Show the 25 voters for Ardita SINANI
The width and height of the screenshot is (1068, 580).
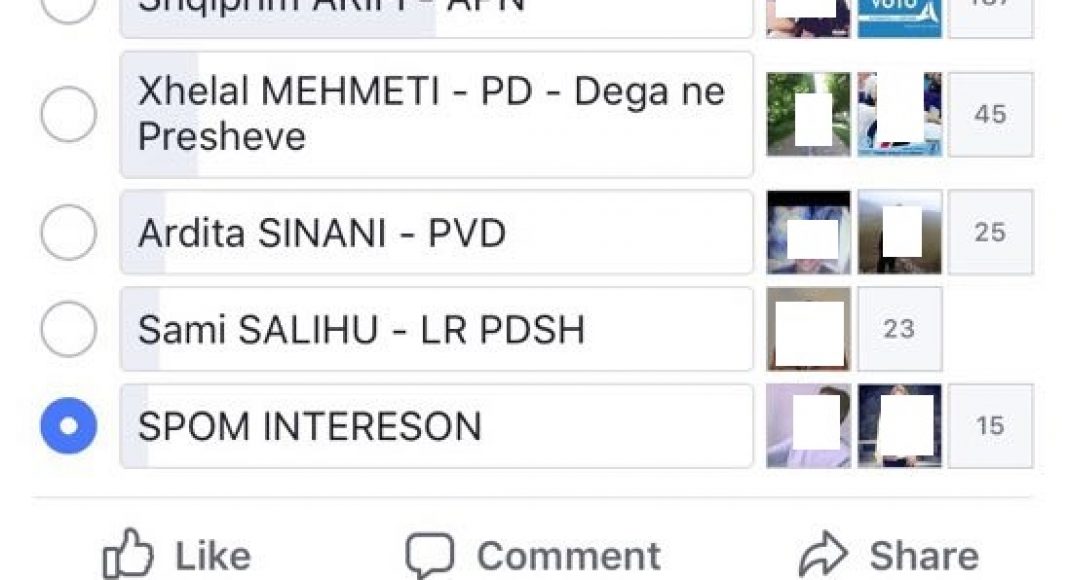[989, 232]
